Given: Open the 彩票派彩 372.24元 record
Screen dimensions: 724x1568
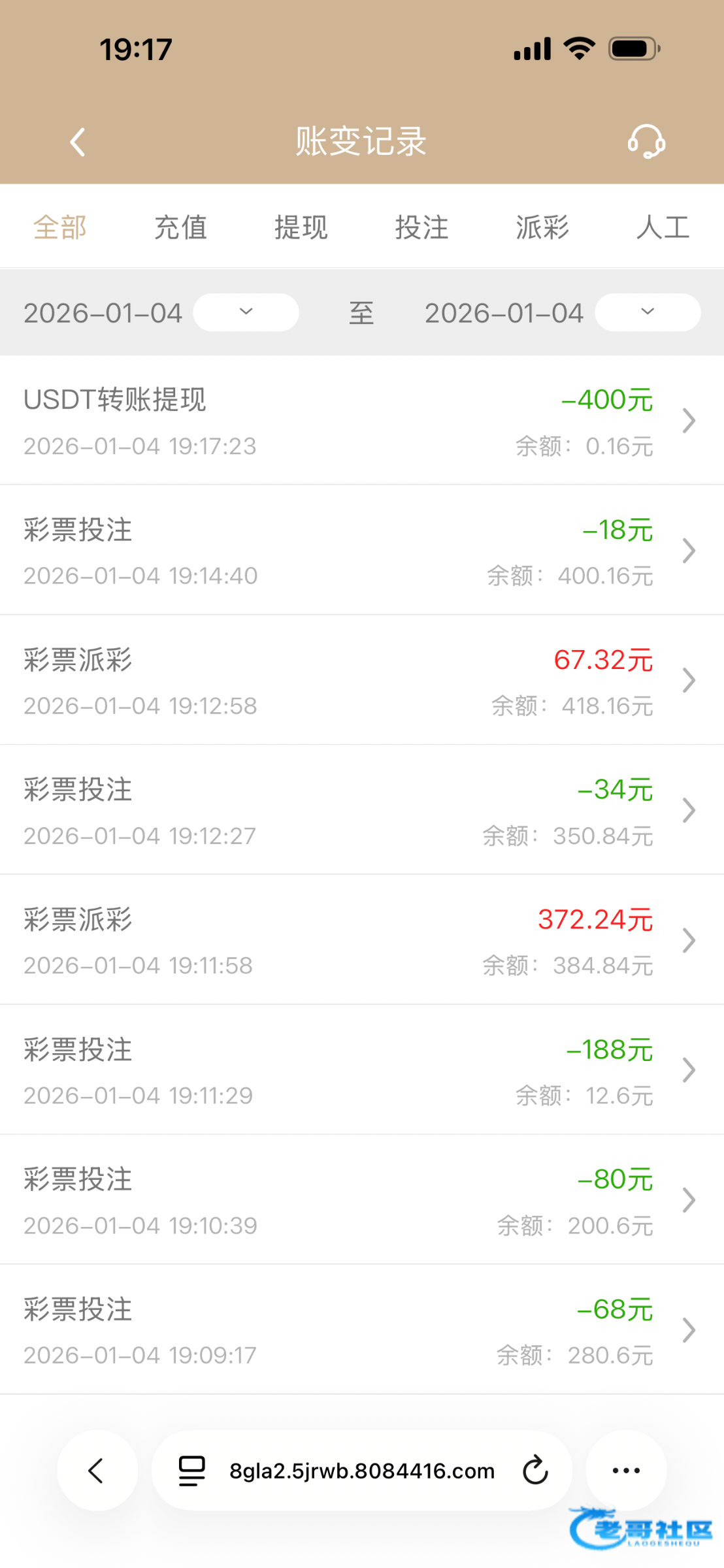Looking at the screenshot, I should pos(361,941).
